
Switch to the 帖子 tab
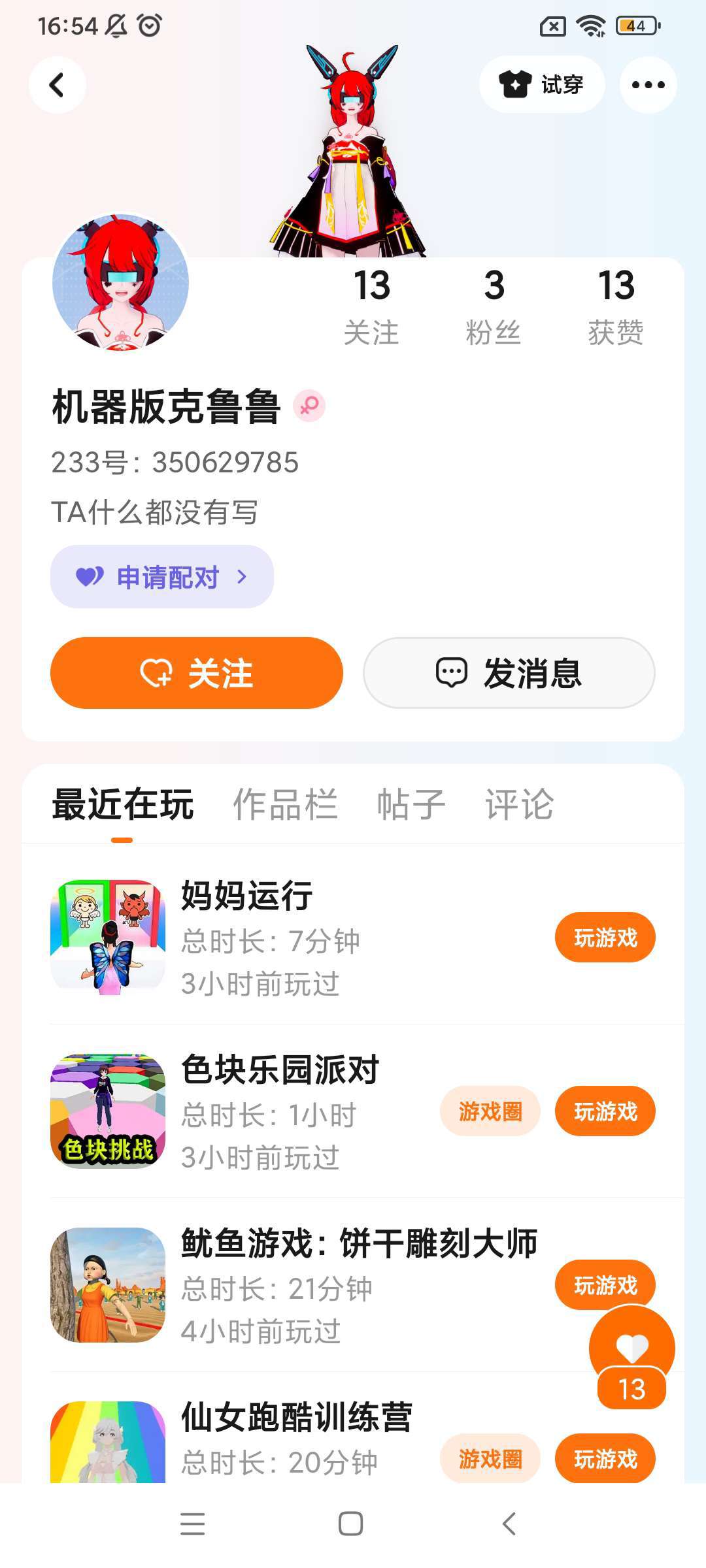[411, 804]
